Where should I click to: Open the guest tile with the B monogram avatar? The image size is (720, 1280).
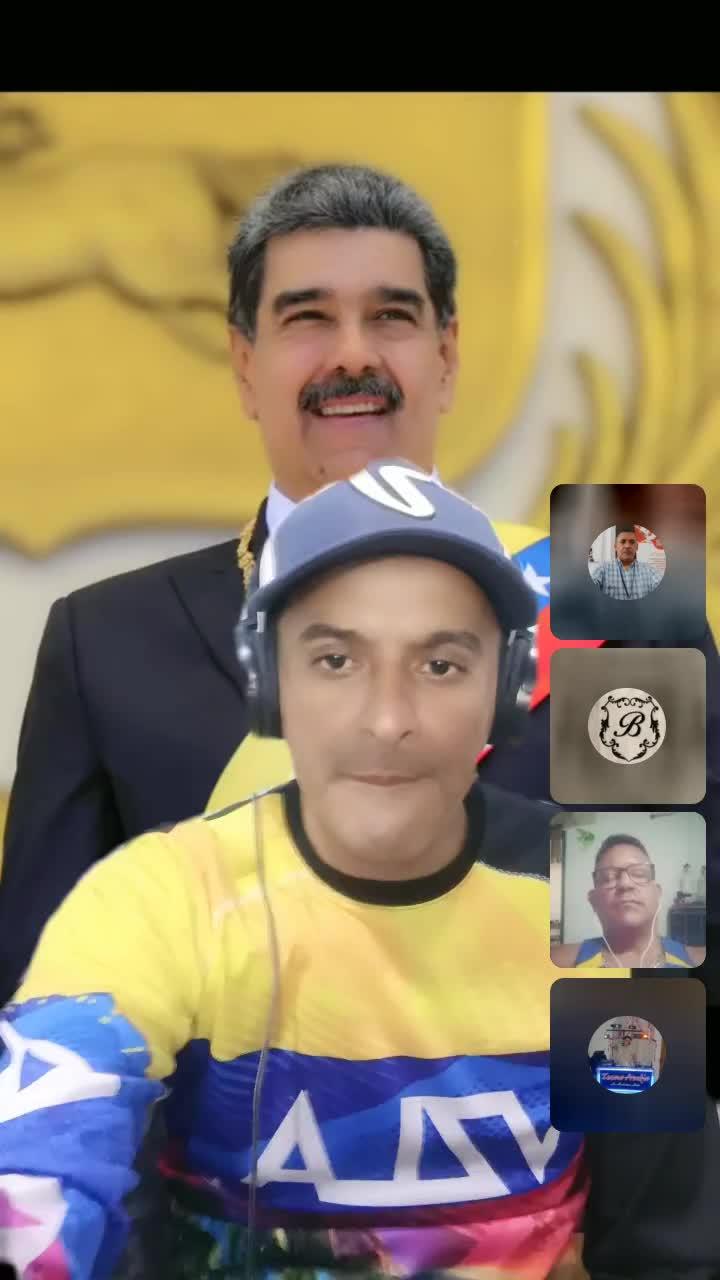pyautogui.click(x=627, y=726)
